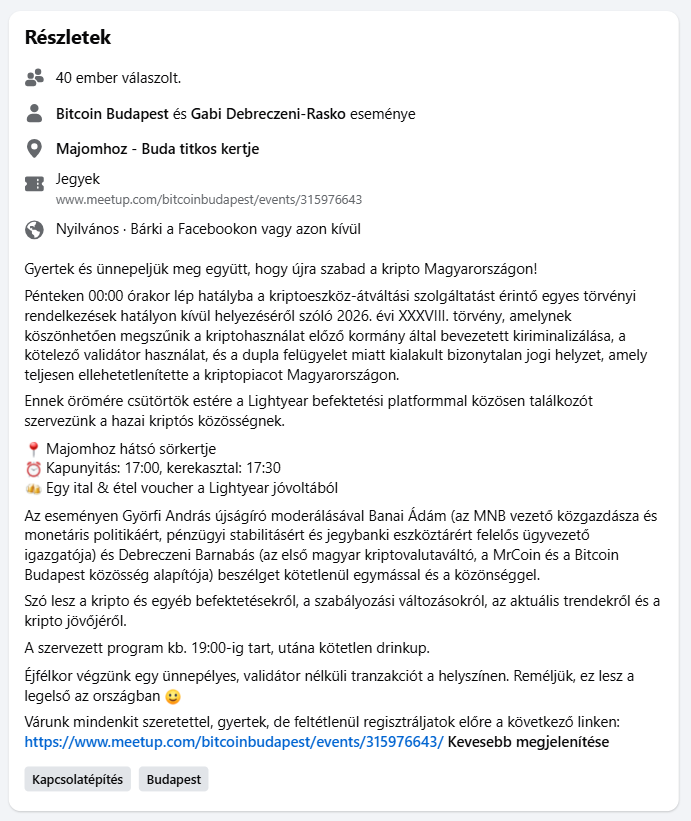Open the Majomhoz - Buda titkos kertje location
Viewport: 691px width, 821px height.
pyautogui.click(x=158, y=149)
